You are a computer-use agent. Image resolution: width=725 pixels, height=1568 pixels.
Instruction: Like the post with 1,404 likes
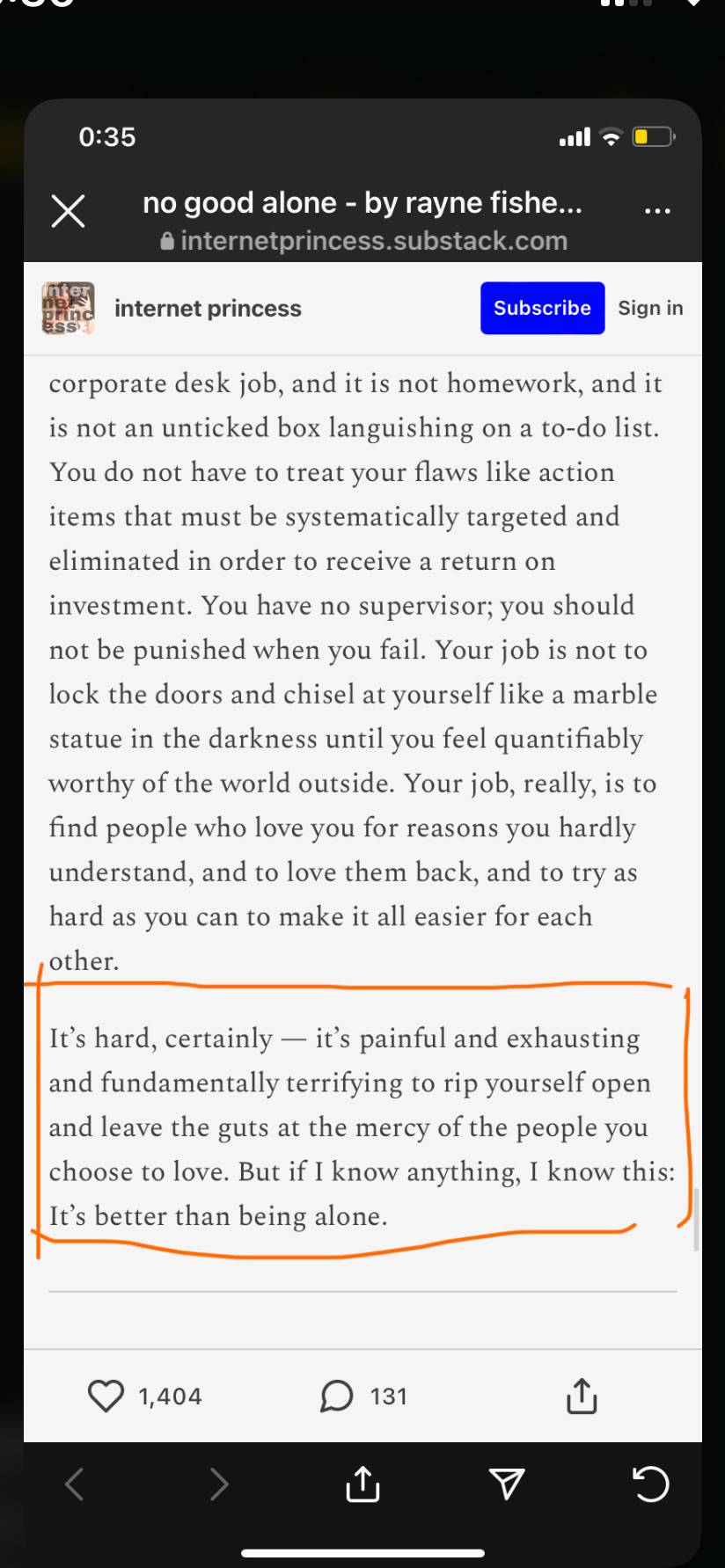(x=106, y=1396)
